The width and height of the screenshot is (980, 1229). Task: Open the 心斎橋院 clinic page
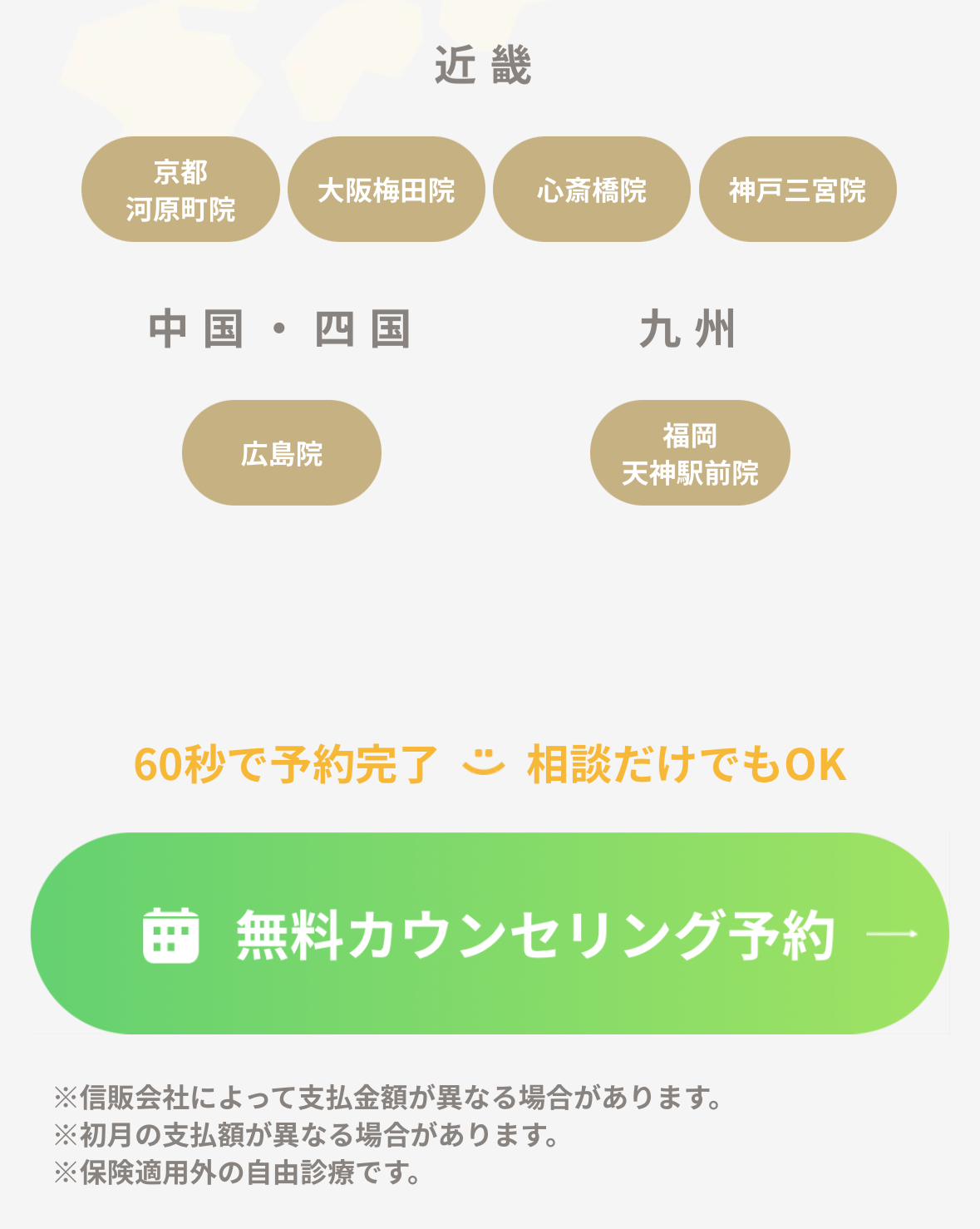click(592, 190)
